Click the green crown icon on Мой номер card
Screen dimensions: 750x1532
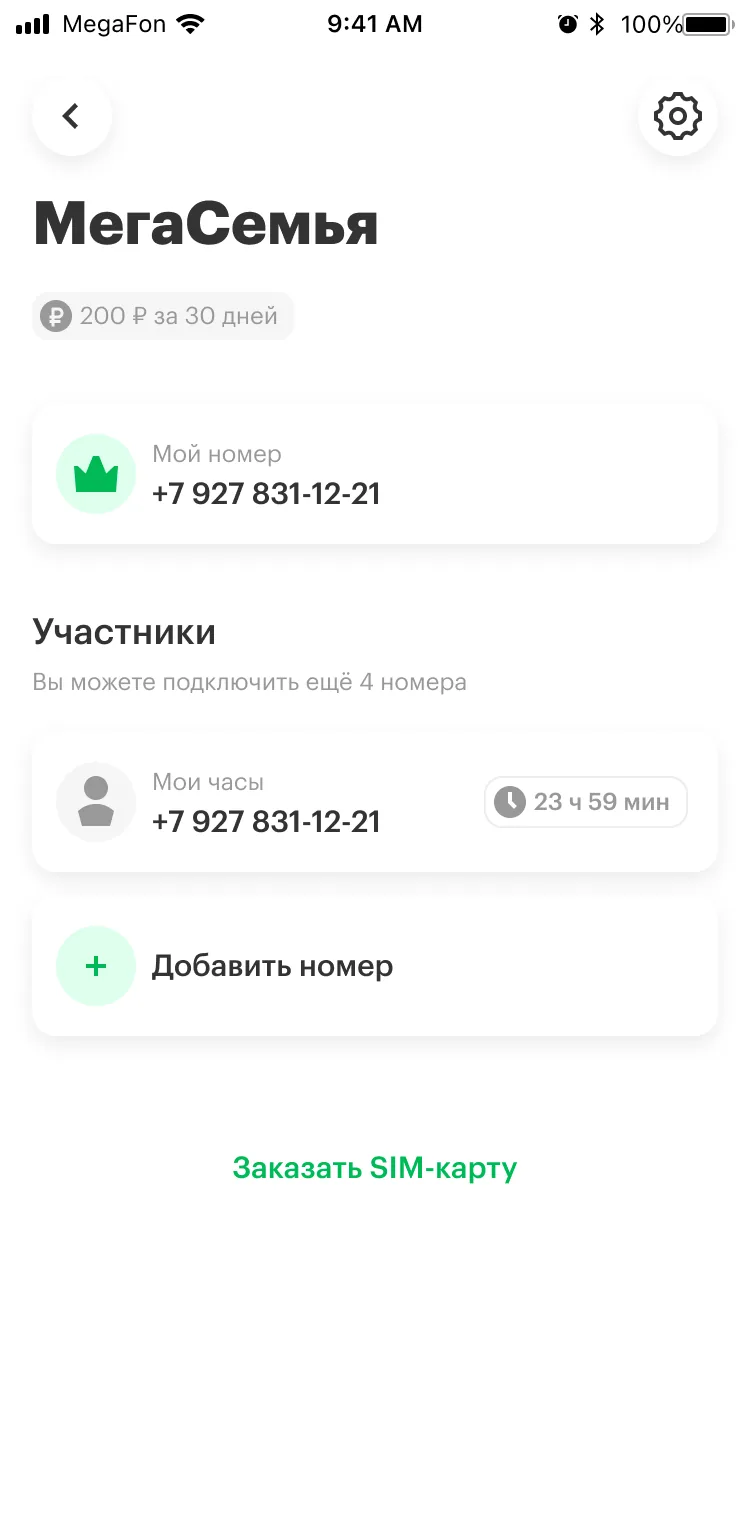[x=95, y=473]
